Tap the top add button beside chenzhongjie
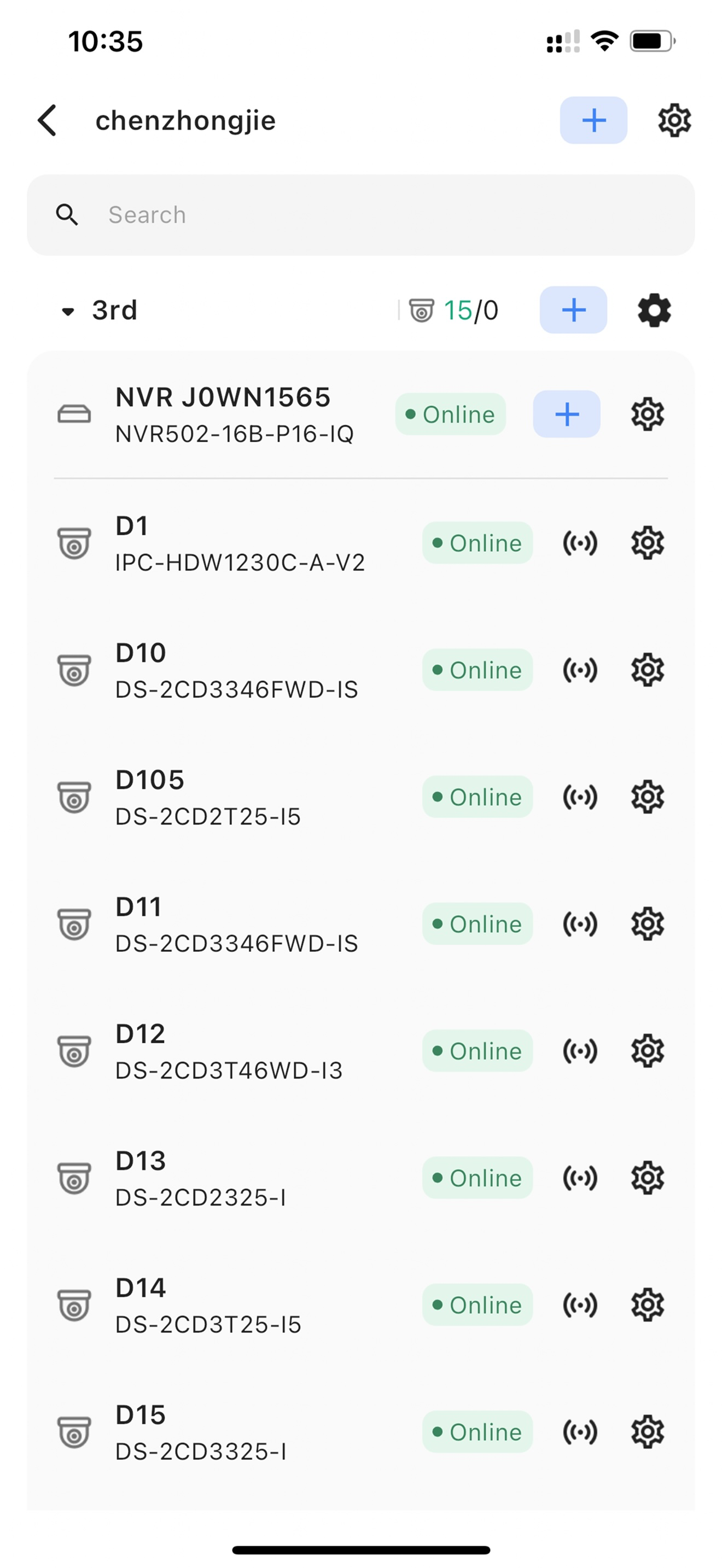The image size is (722, 1568). tap(593, 120)
